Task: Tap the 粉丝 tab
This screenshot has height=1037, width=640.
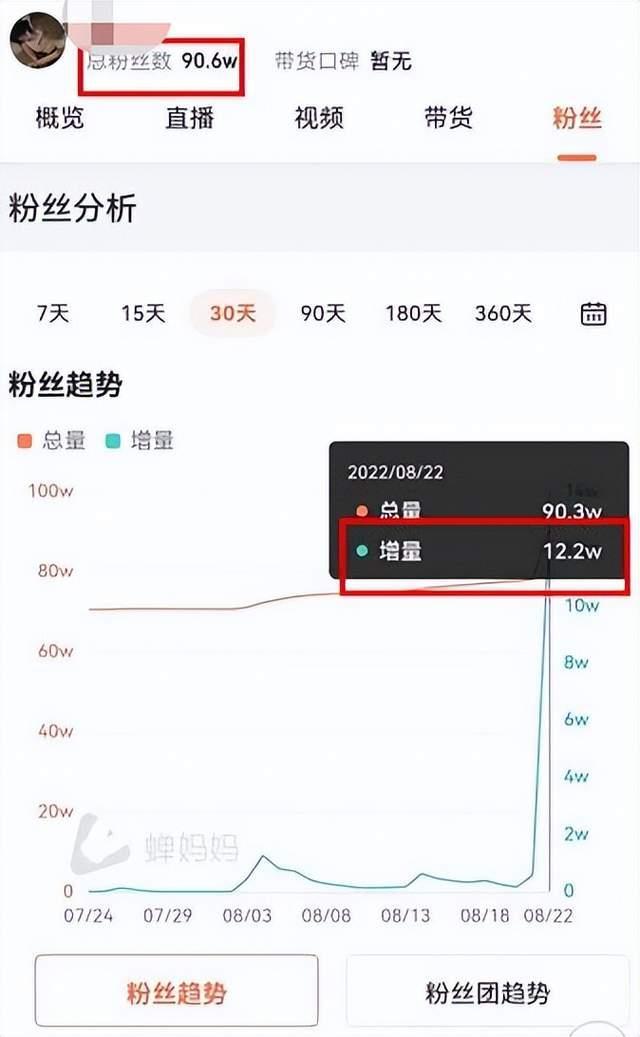Action: pyautogui.click(x=577, y=118)
